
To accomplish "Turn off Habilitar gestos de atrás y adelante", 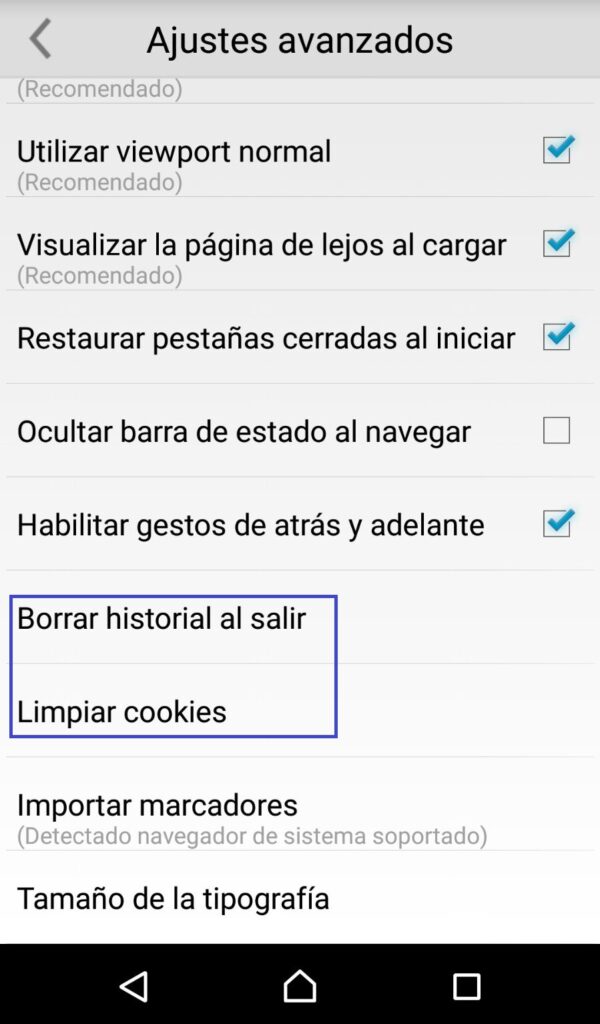I will point(556,524).
